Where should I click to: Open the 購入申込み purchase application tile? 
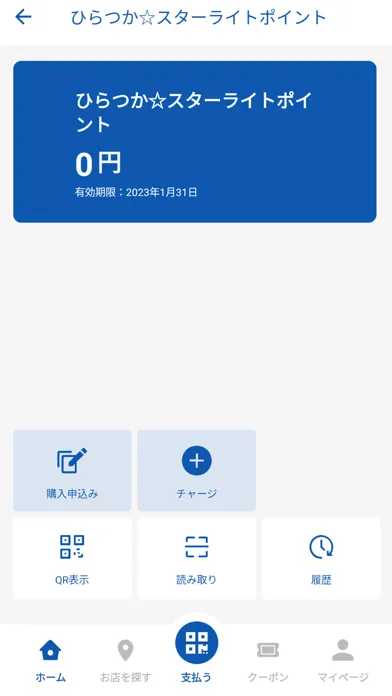[x=72, y=471]
